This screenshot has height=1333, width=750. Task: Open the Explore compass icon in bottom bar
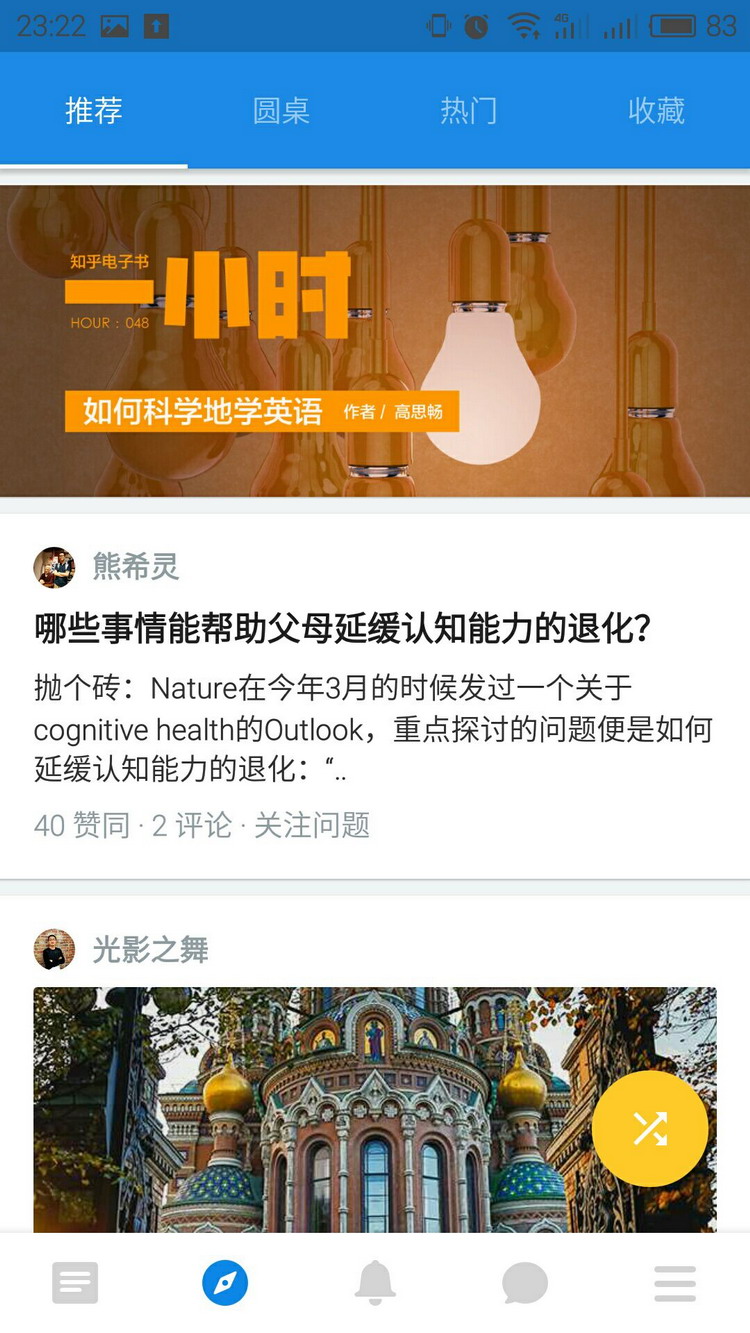tap(225, 1283)
